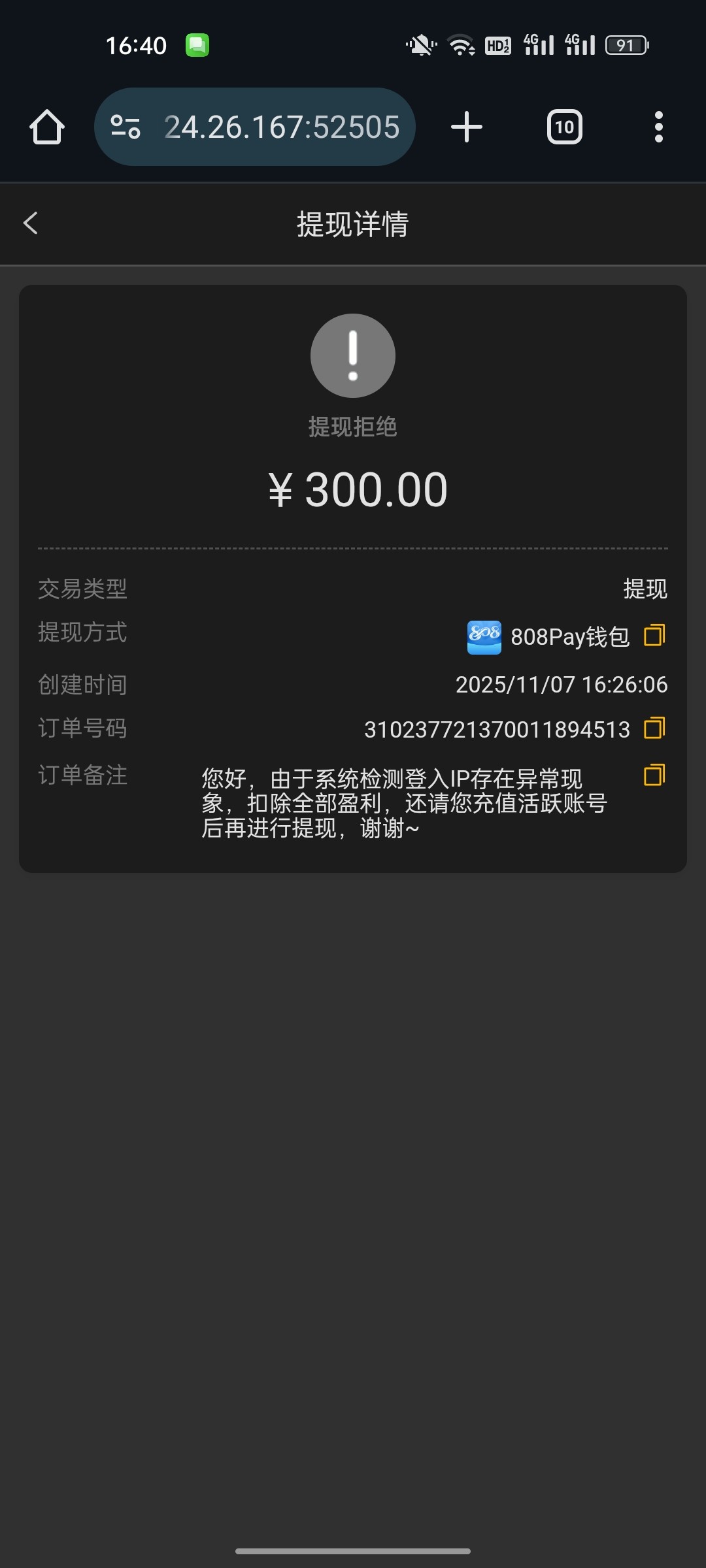706x1568 pixels.
Task: Show the 10 open tabs
Action: coord(565,127)
